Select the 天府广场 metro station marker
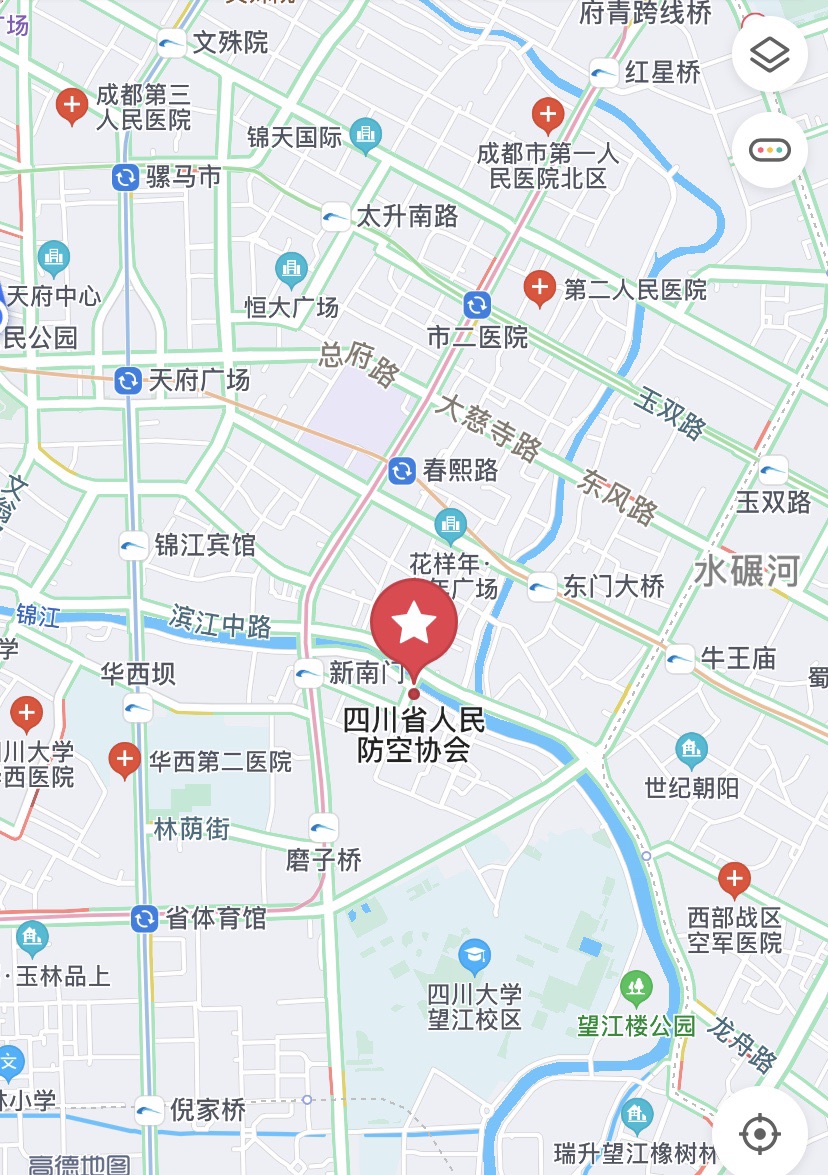This screenshot has width=828, height=1175. pyautogui.click(x=127, y=381)
